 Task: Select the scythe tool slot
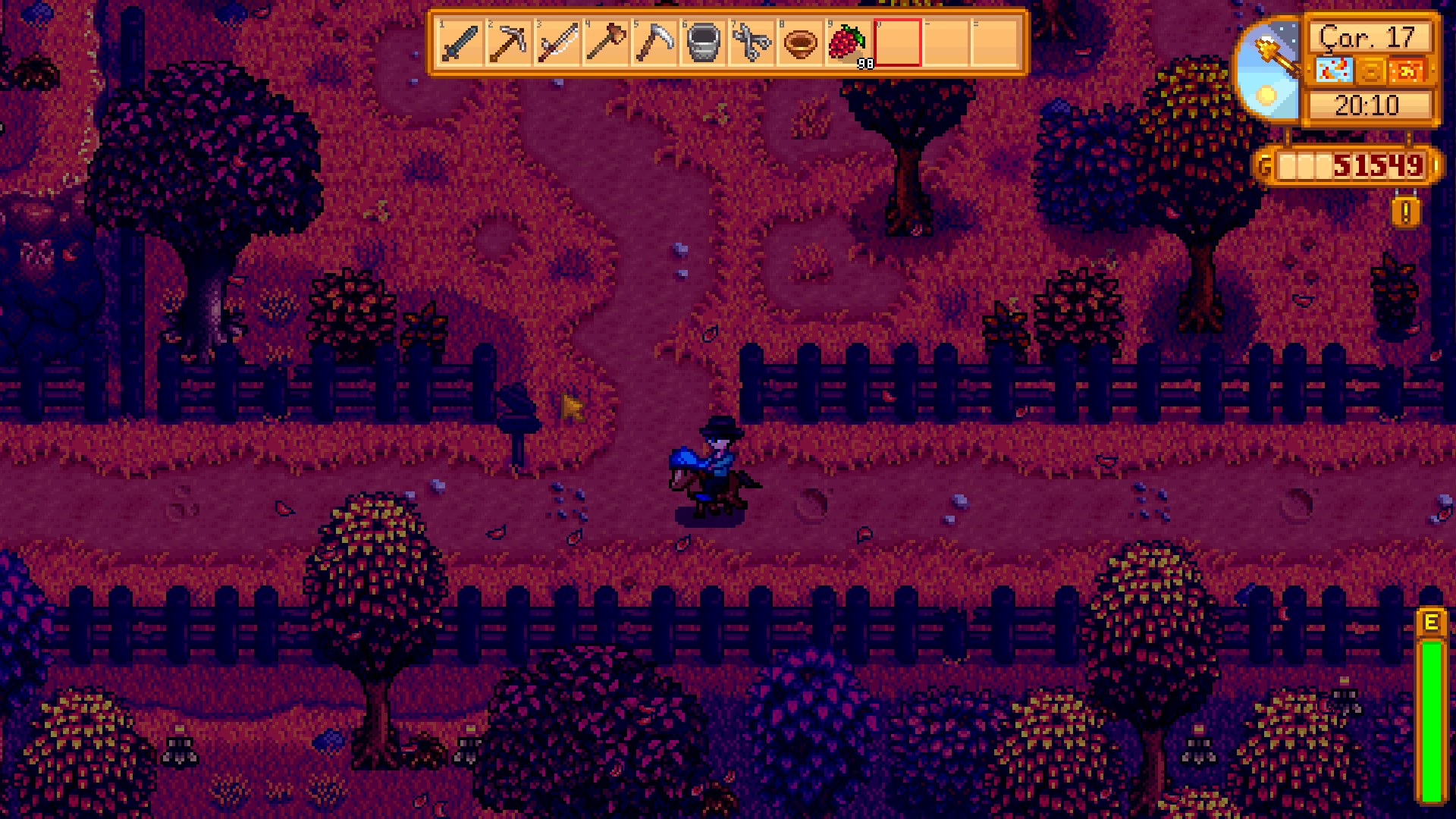[x=654, y=42]
